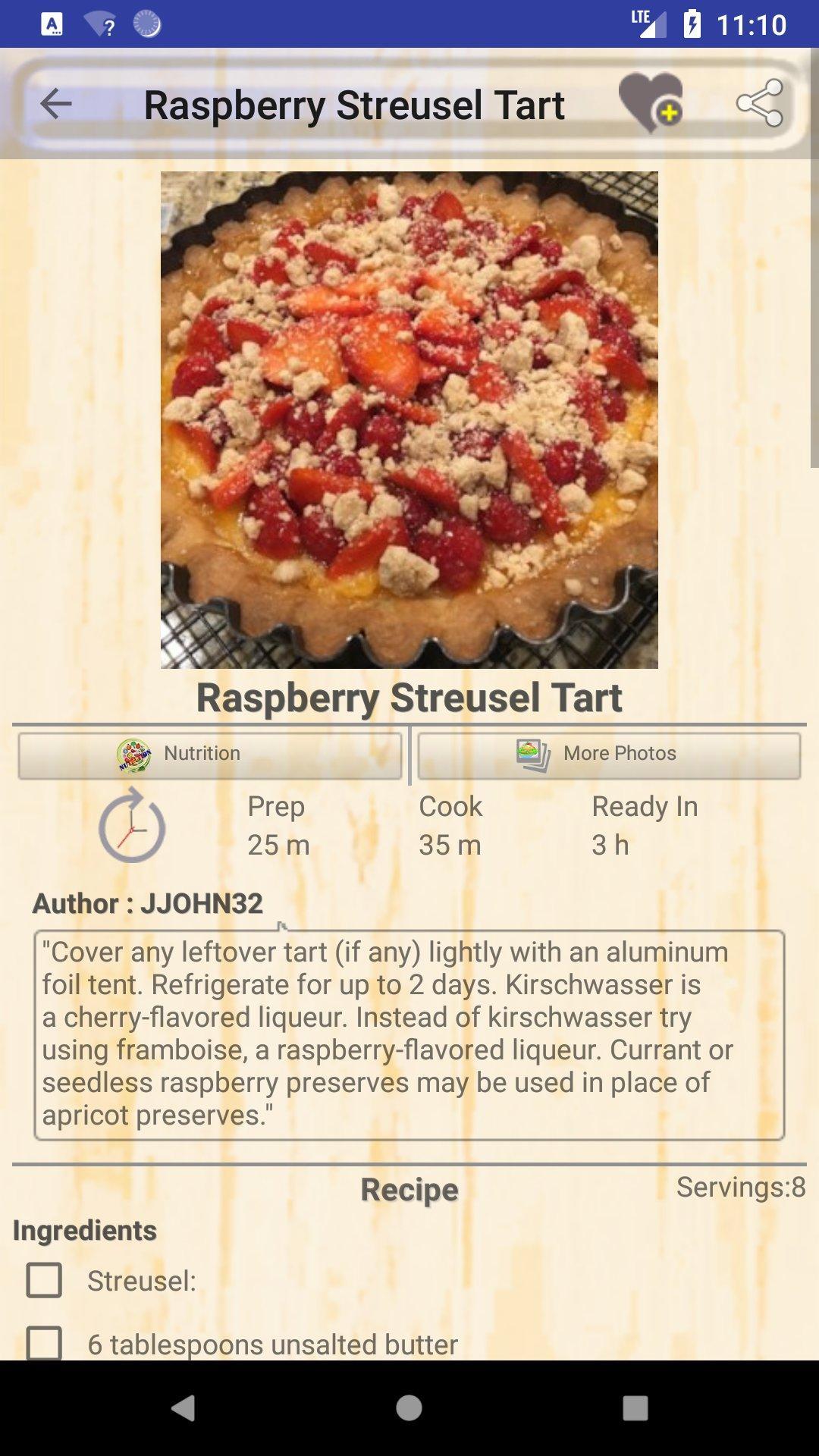Open the Nutrition info button
The height and width of the screenshot is (1456, 819).
tap(210, 755)
